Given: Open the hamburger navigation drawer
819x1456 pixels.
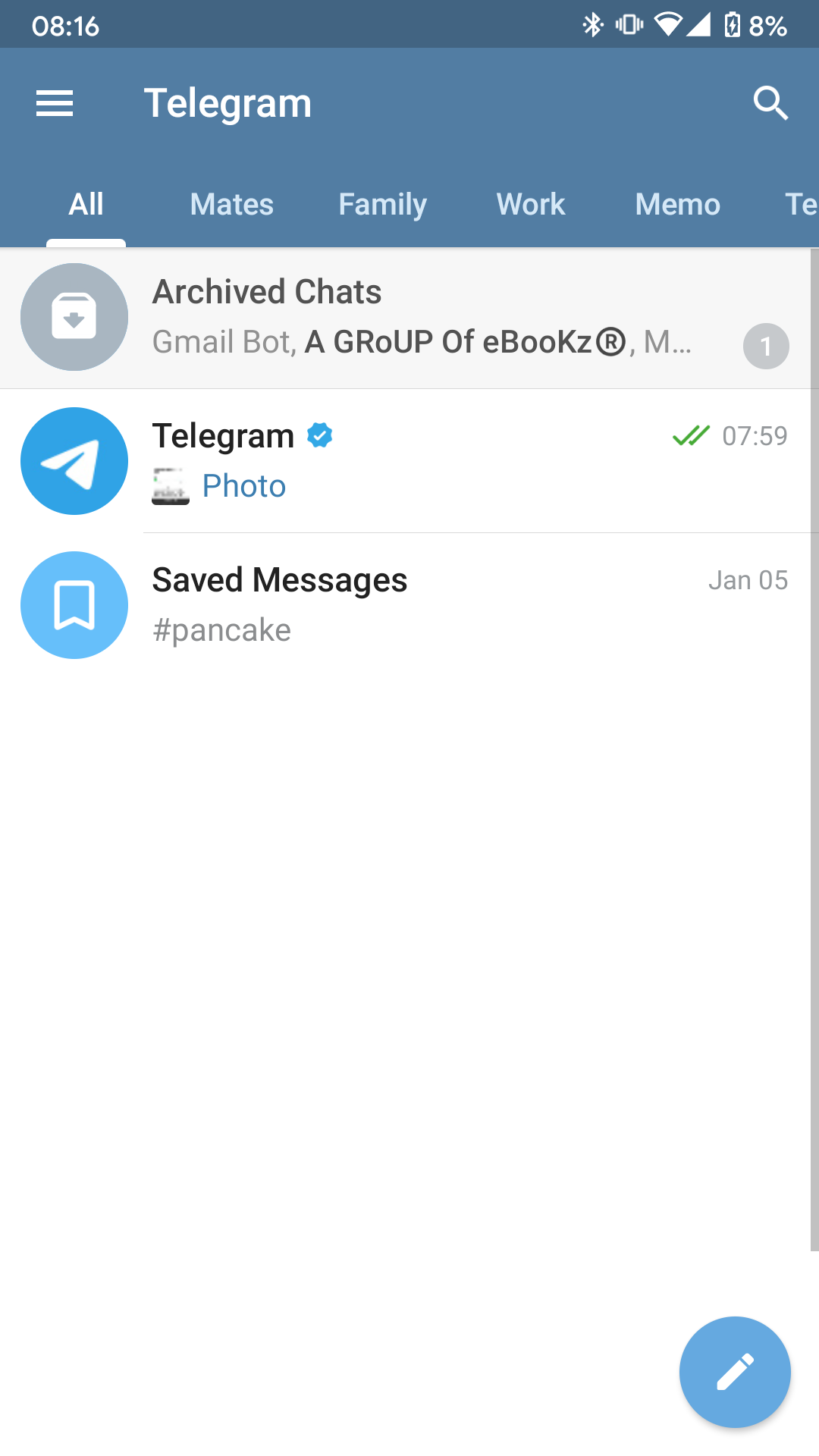Looking at the screenshot, I should point(55,103).
